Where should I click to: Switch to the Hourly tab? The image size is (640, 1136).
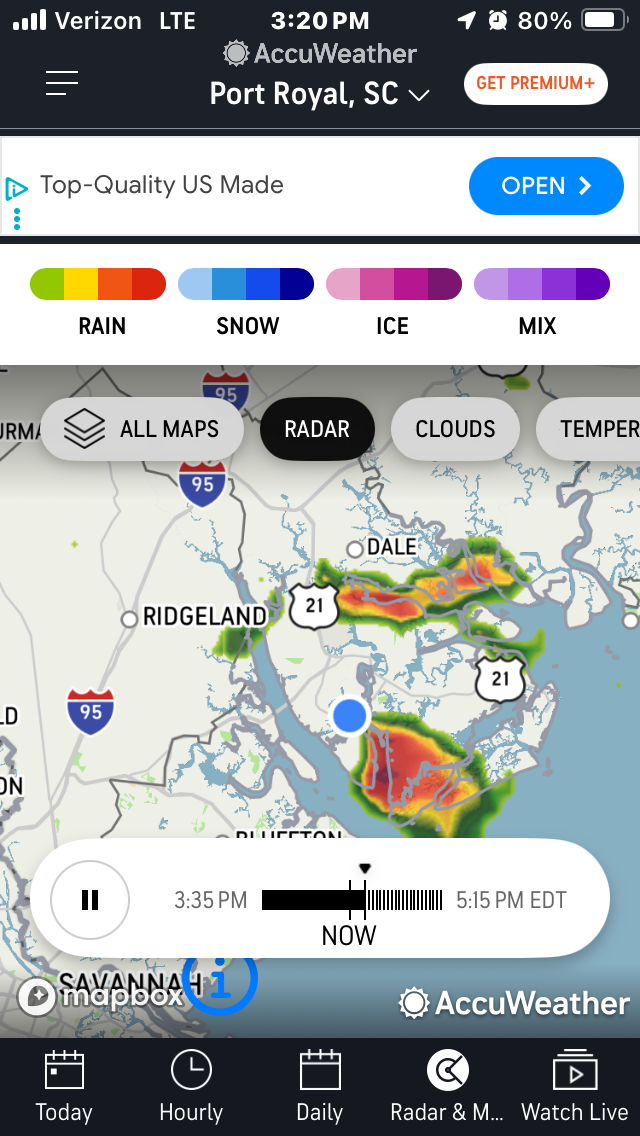coord(191,1087)
